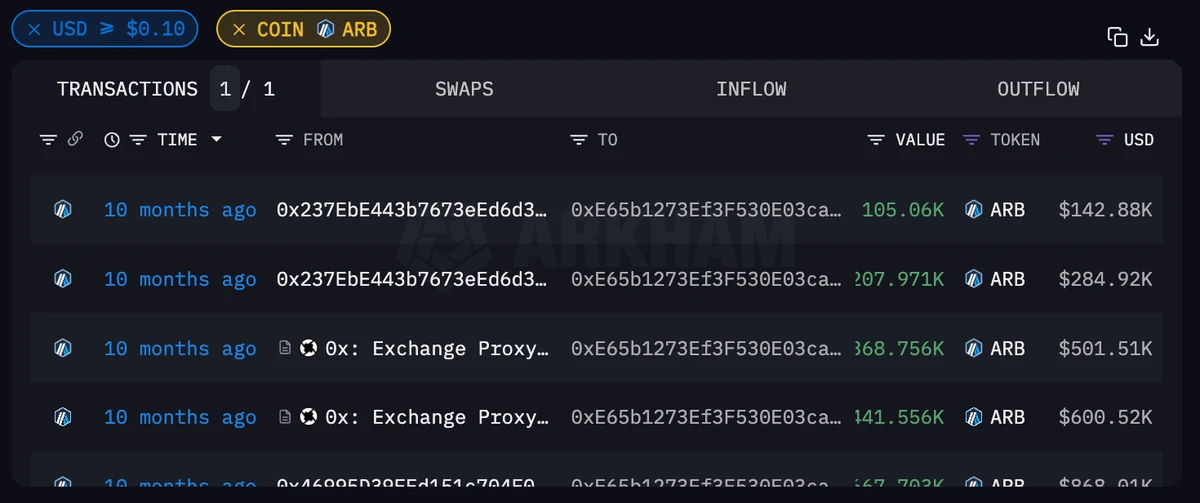The image size is (1200, 503).
Task: Switch to the Inflow tab
Action: pos(751,89)
